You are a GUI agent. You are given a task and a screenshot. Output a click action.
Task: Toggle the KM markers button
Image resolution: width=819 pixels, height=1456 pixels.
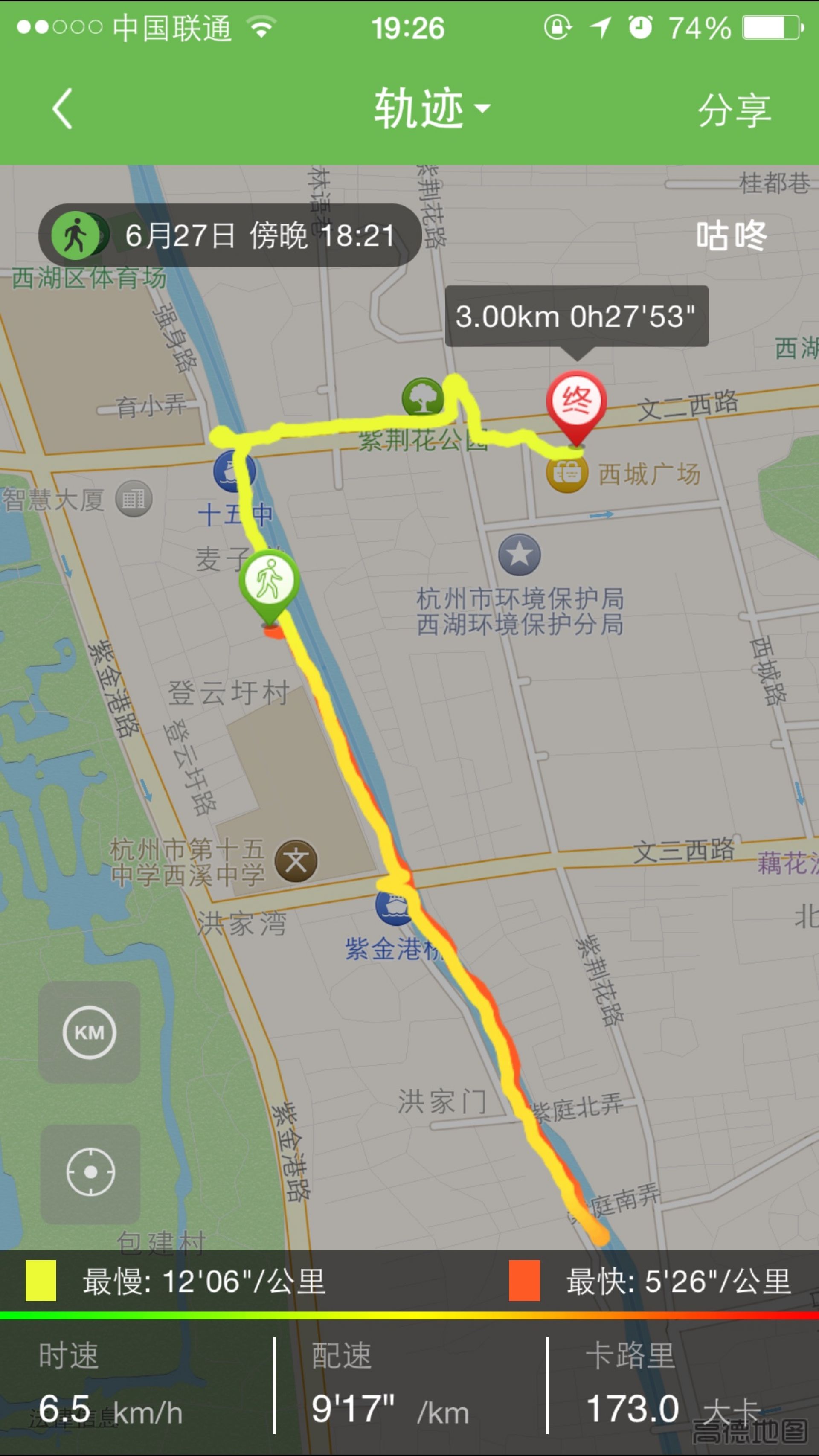tap(89, 1032)
